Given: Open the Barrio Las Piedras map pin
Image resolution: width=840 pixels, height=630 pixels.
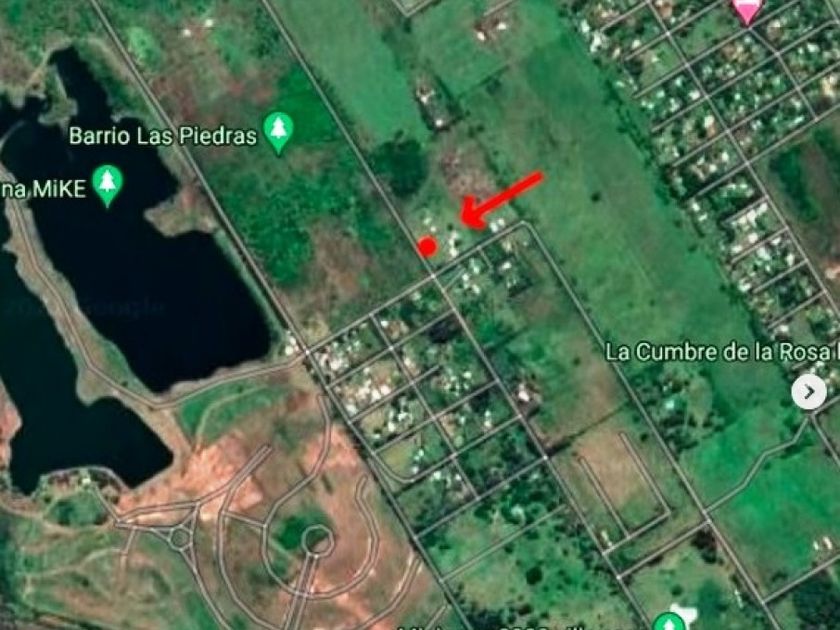Looking at the screenshot, I should [x=279, y=133].
